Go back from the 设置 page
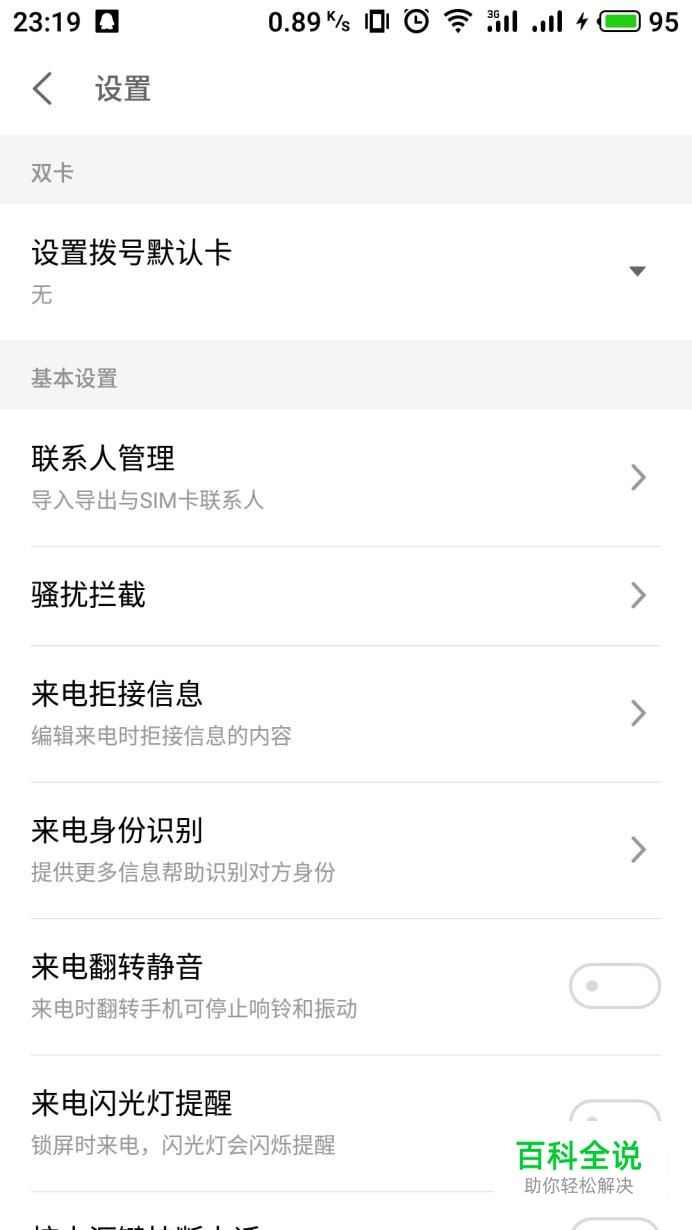Screen dimensions: 692x1230 click(42, 89)
